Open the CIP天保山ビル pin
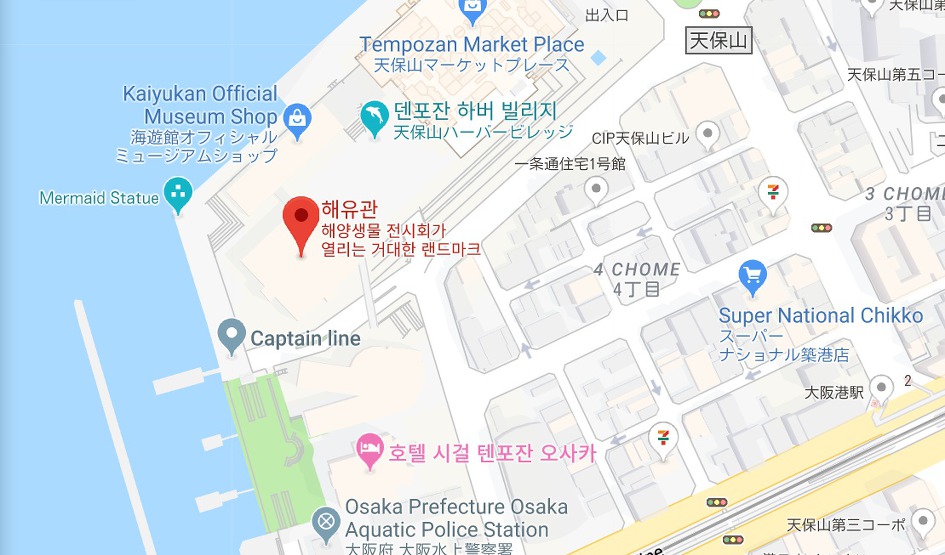The height and width of the screenshot is (555, 945). click(x=708, y=136)
